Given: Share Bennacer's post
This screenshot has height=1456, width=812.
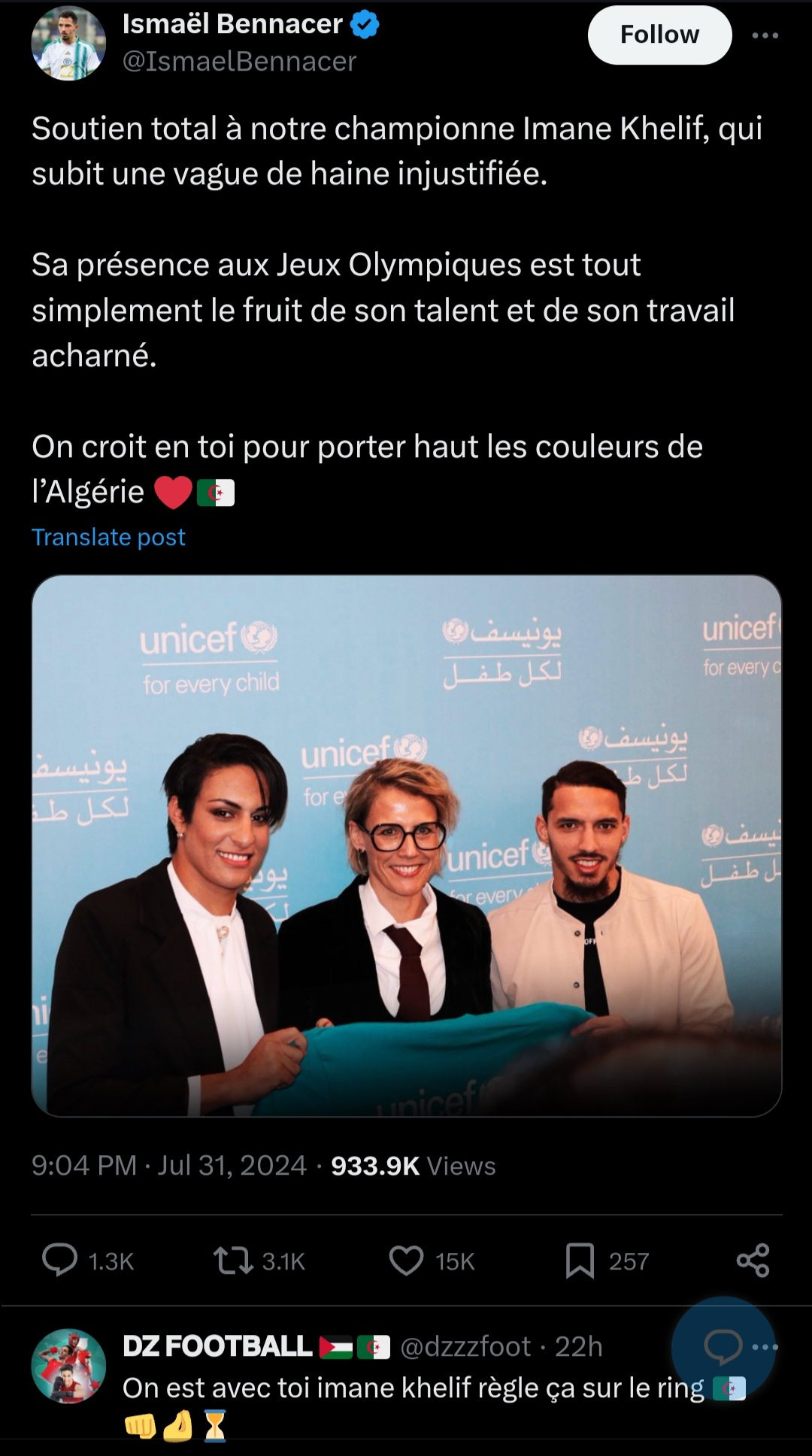Looking at the screenshot, I should click(x=753, y=1260).
